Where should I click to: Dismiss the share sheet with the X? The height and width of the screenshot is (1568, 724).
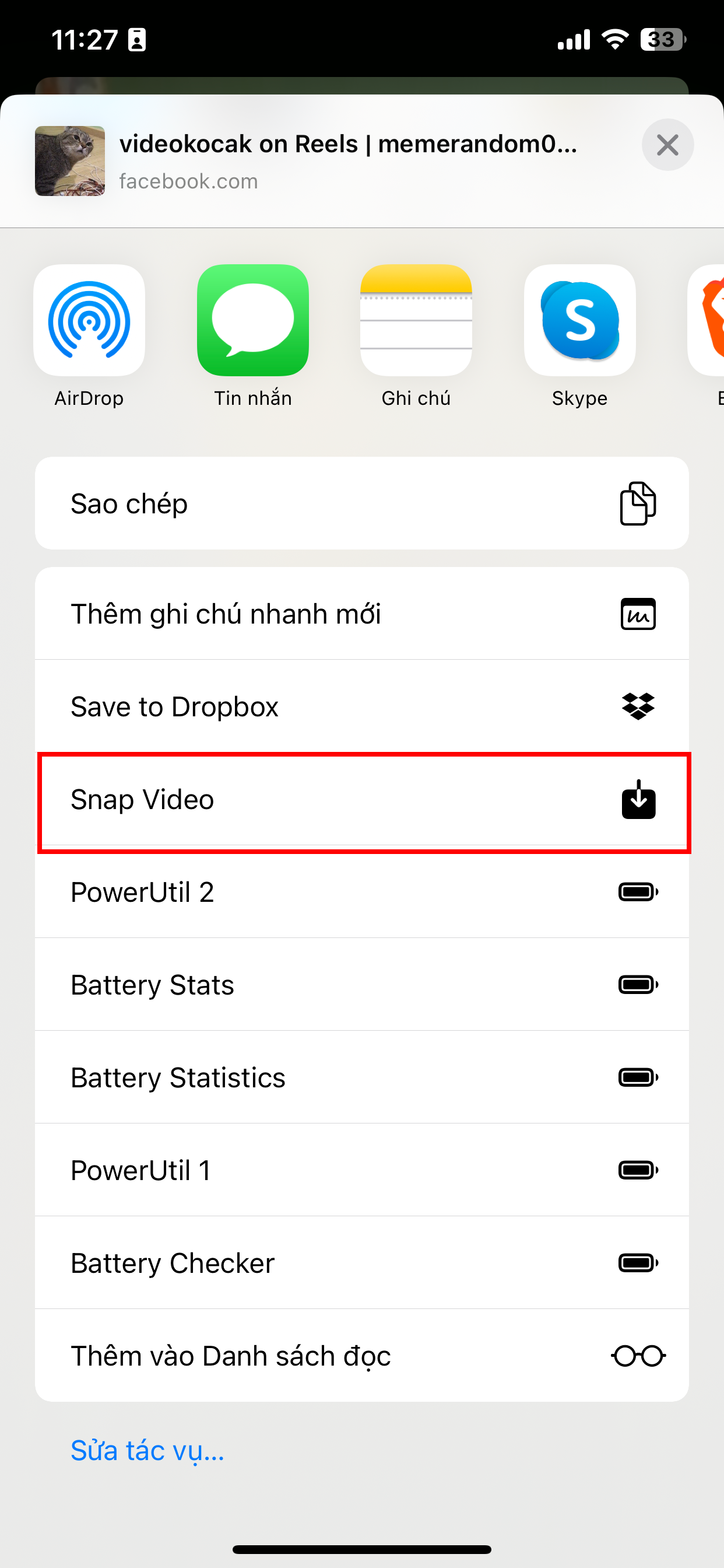[x=667, y=145]
